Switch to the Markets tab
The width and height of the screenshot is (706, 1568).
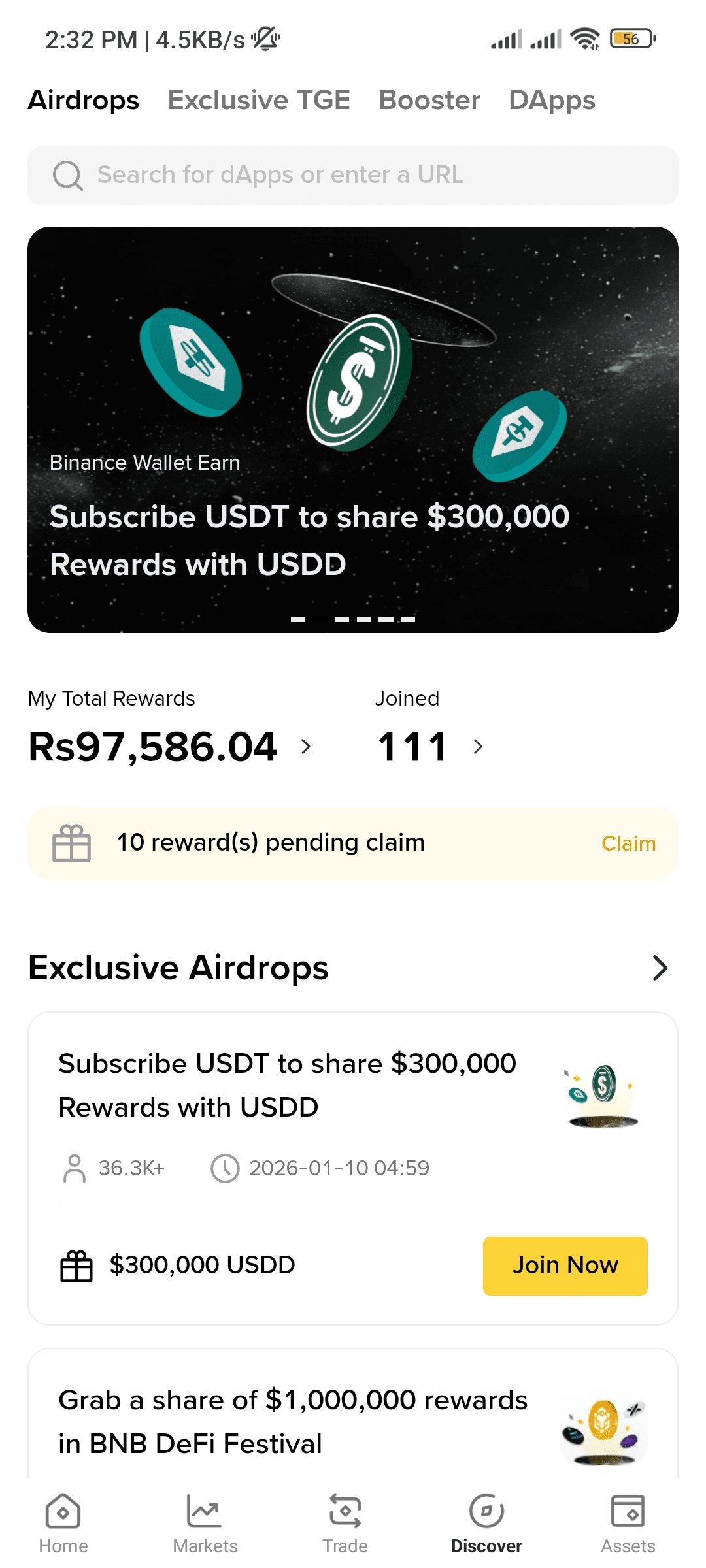tap(205, 1524)
